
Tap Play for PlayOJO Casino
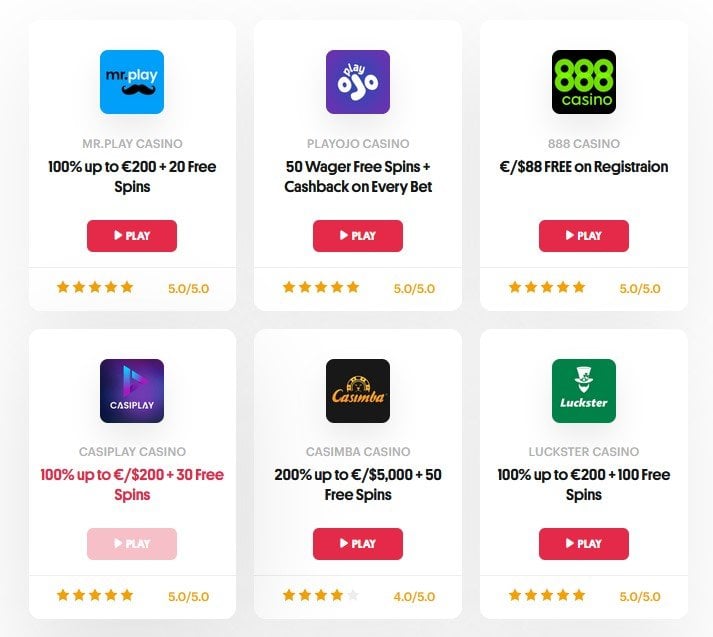(x=358, y=236)
